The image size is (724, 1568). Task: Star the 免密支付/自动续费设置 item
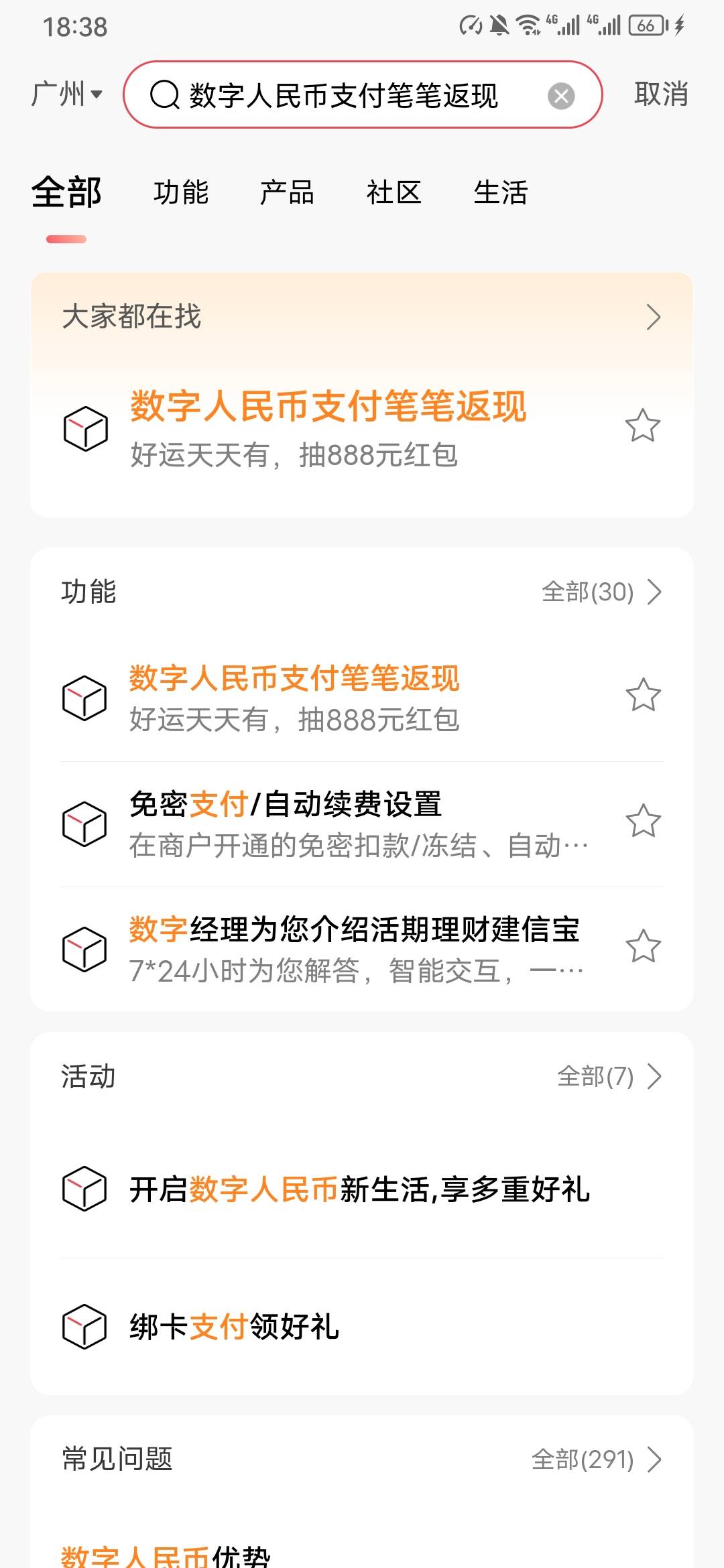point(643,821)
